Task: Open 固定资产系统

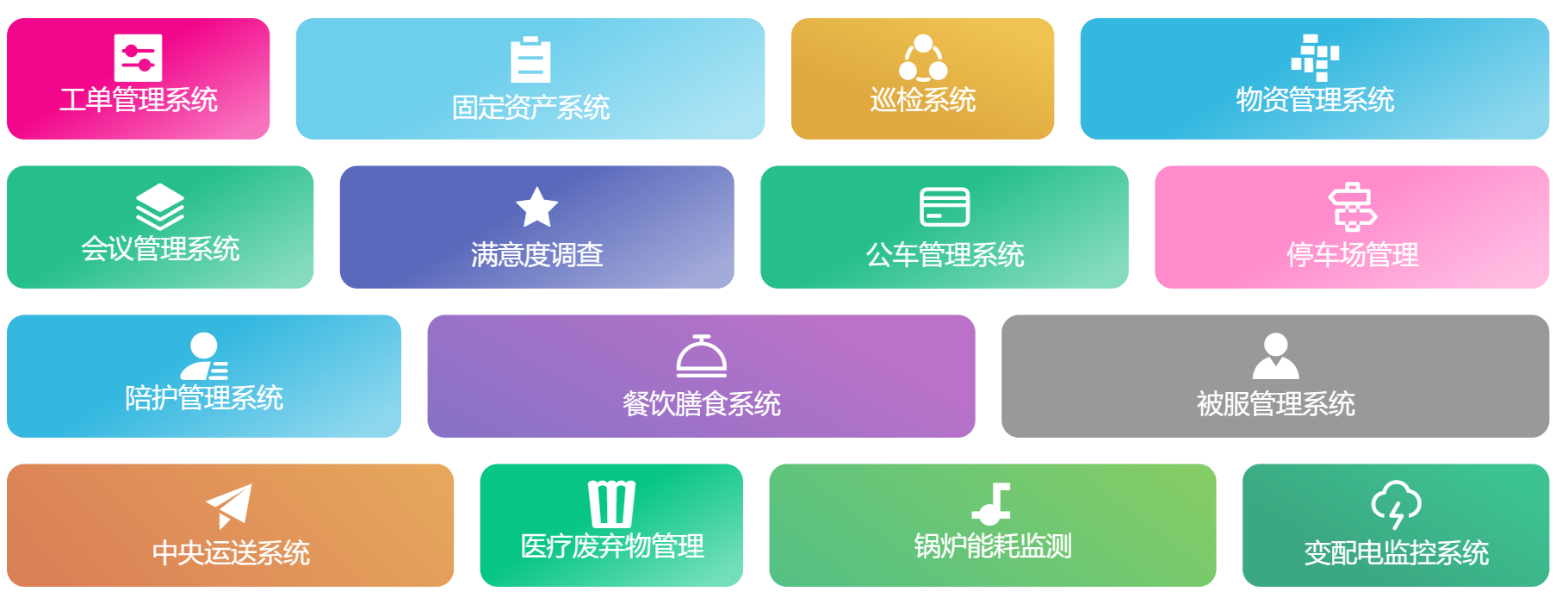Action: coord(530,79)
